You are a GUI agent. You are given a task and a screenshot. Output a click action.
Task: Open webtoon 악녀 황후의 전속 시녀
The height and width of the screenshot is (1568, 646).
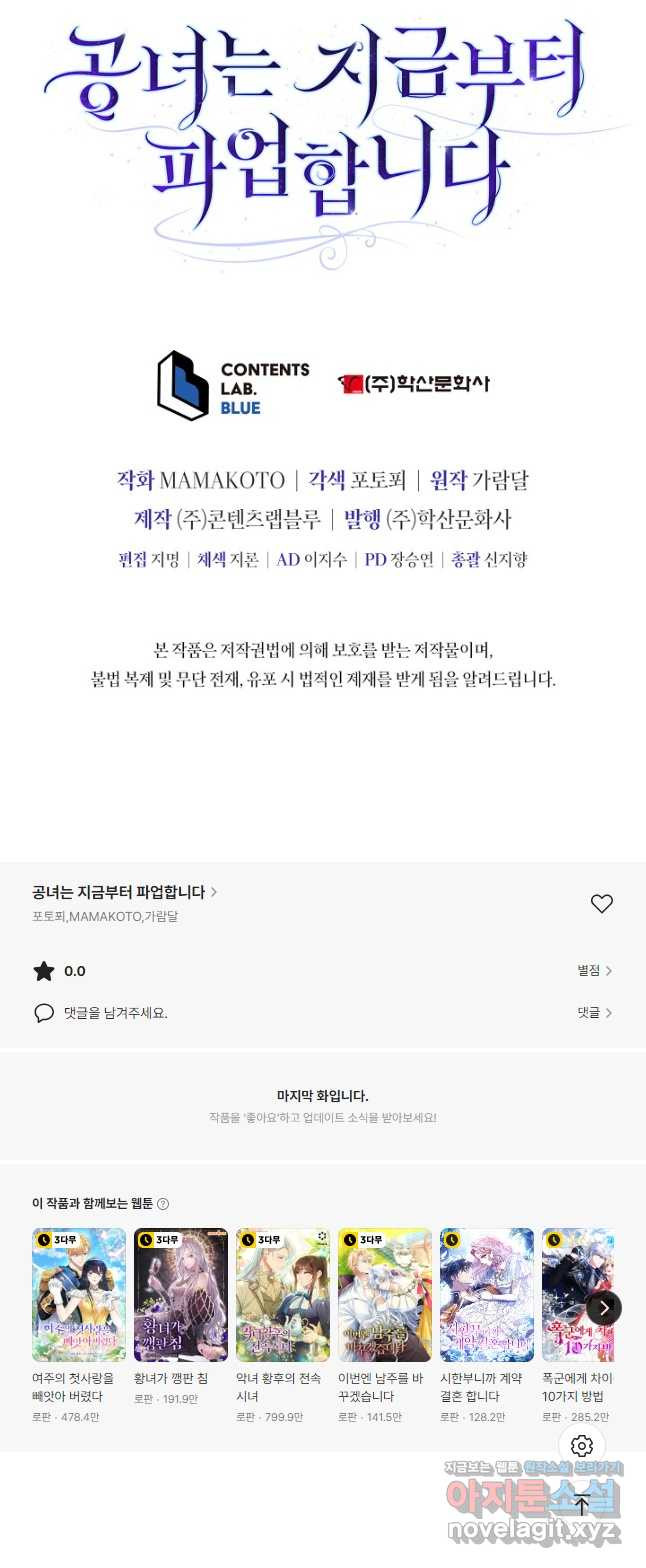coord(283,1295)
